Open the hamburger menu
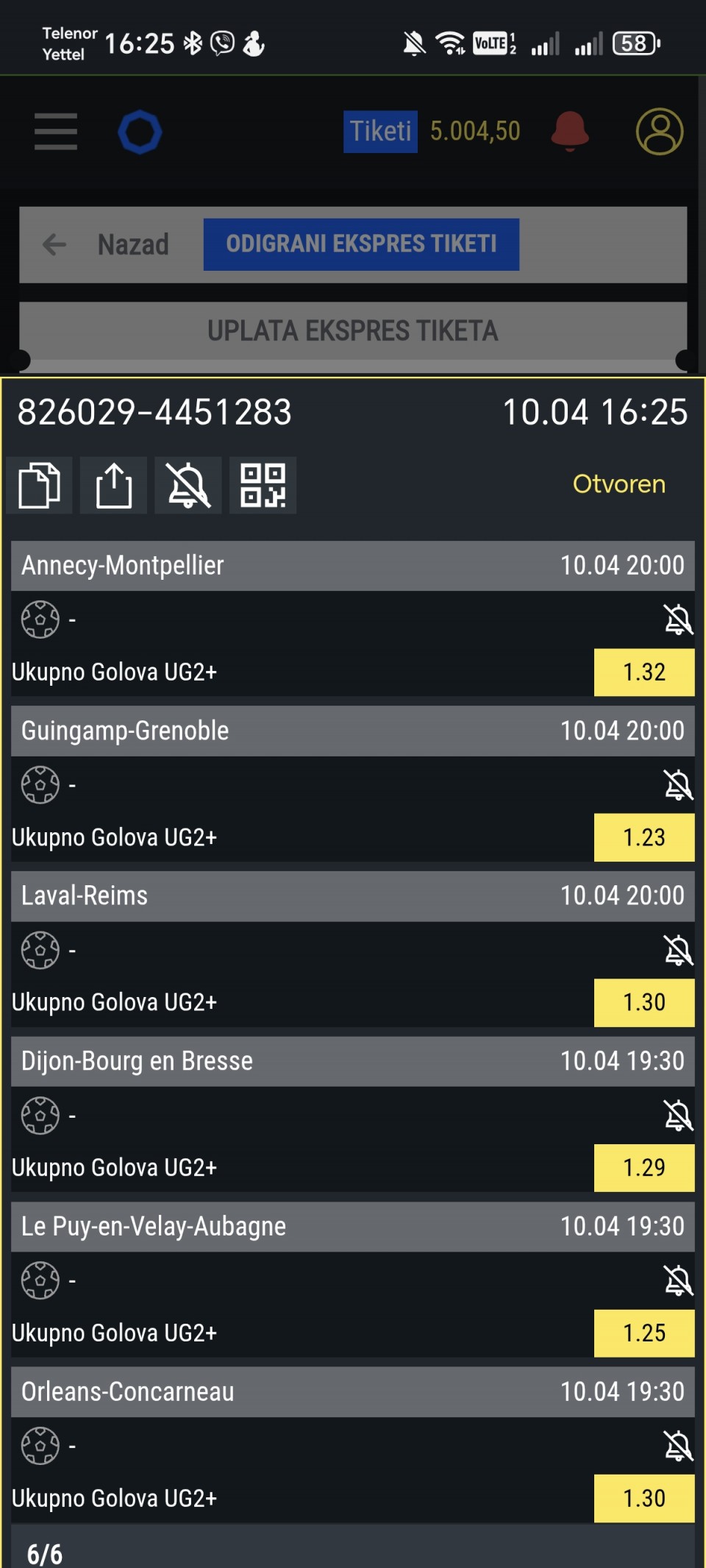706x1568 pixels. 56,132
